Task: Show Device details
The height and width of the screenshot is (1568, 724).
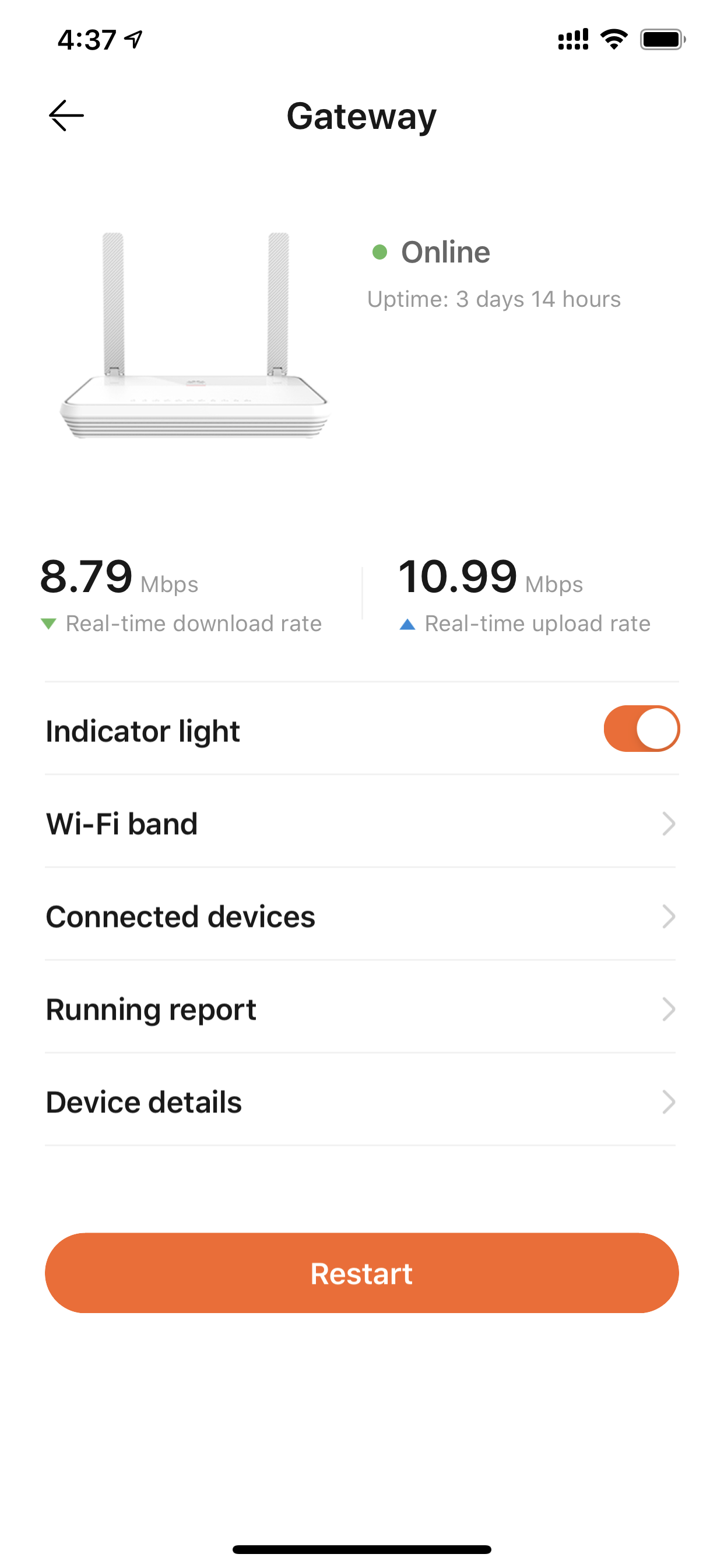Action: coord(361,1102)
